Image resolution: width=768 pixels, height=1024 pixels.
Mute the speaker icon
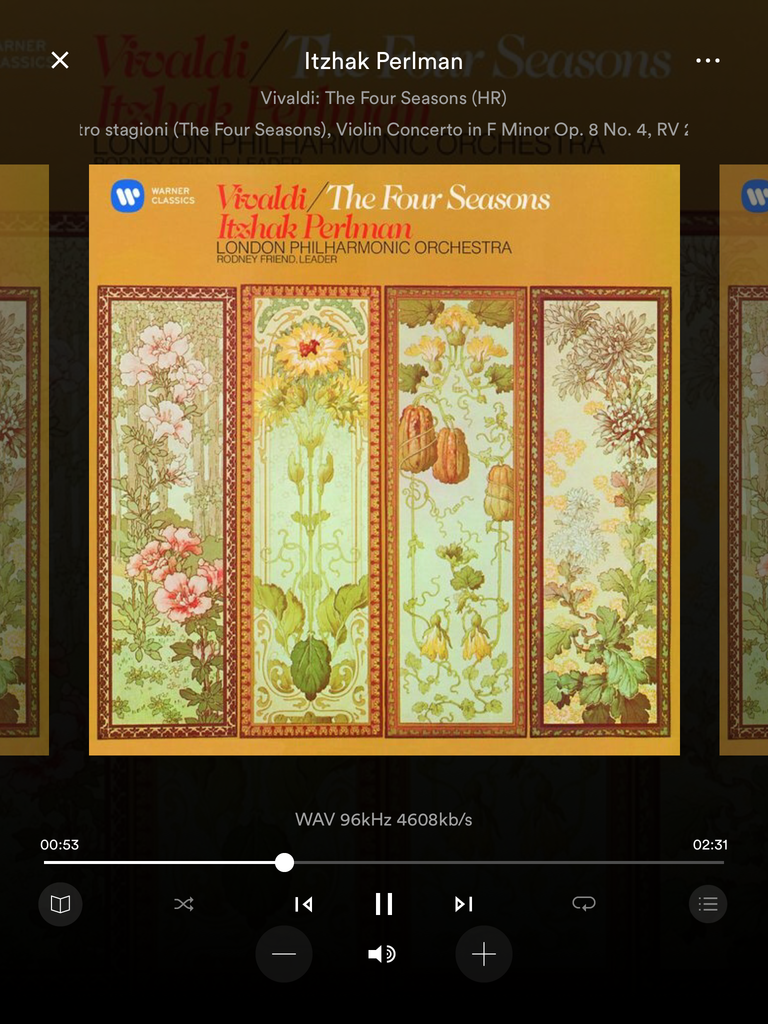pyautogui.click(x=382, y=954)
